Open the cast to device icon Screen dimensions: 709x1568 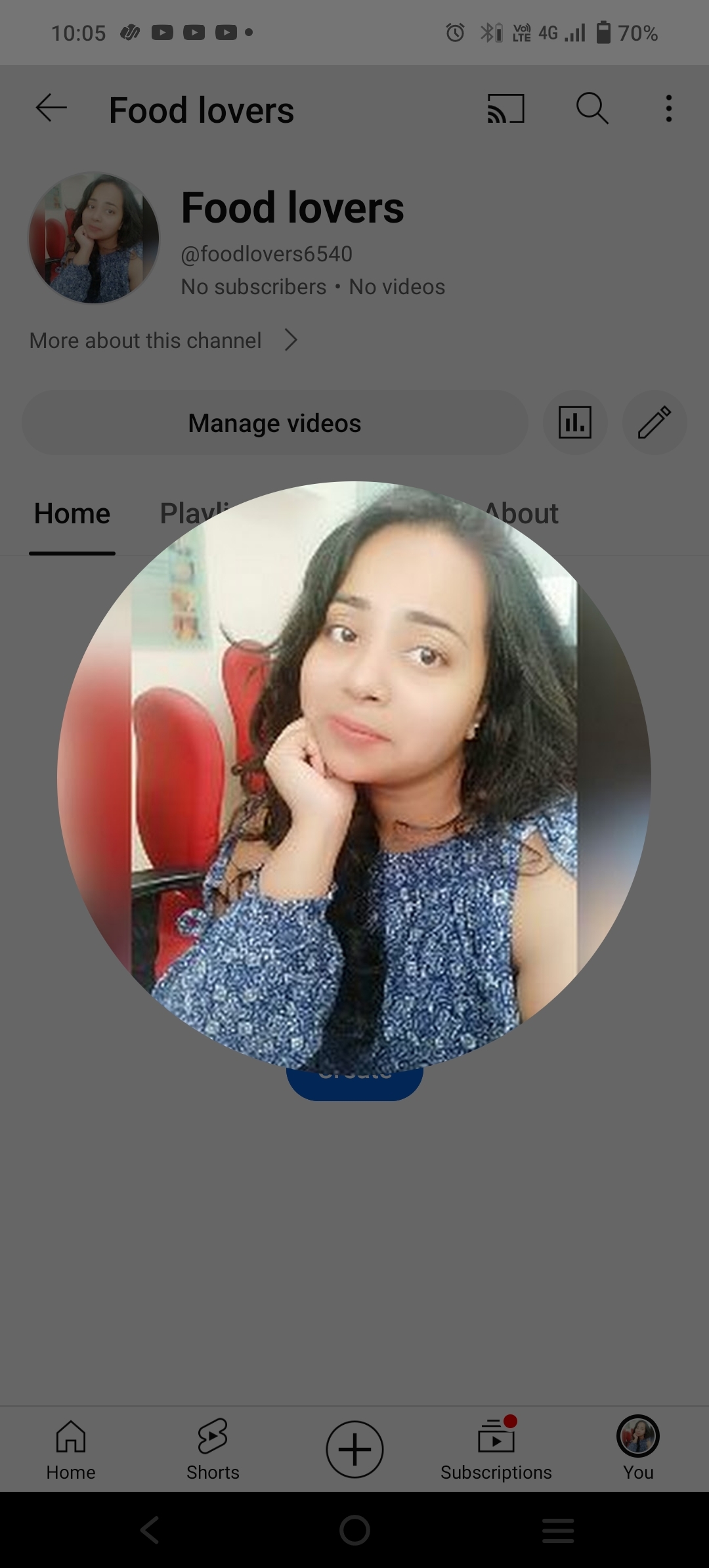click(505, 108)
